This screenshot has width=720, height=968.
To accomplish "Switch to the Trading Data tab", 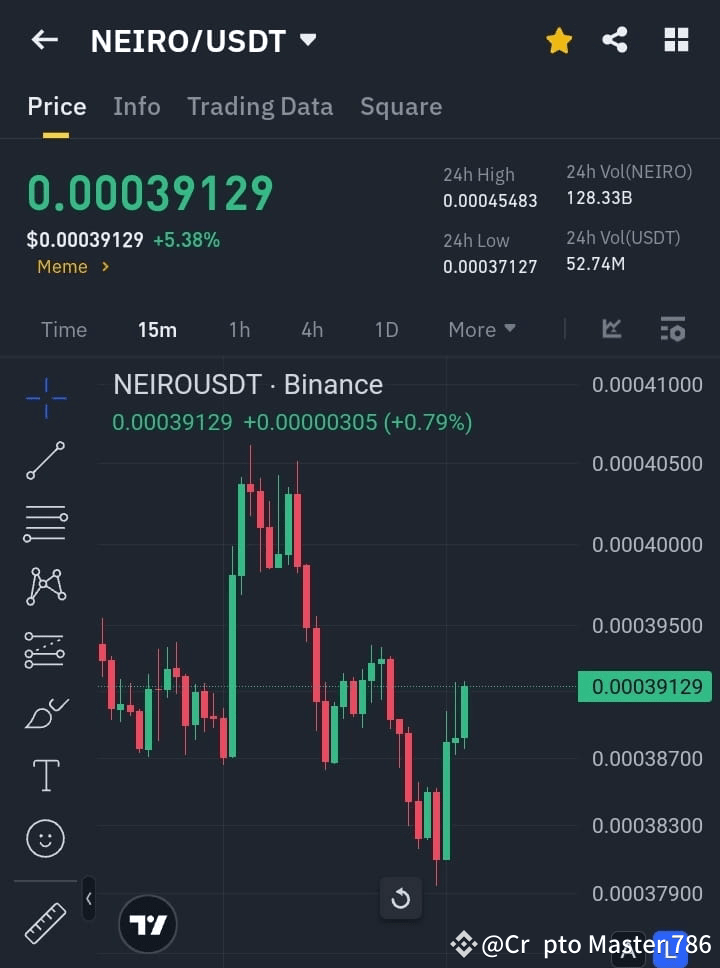I will pos(260,106).
